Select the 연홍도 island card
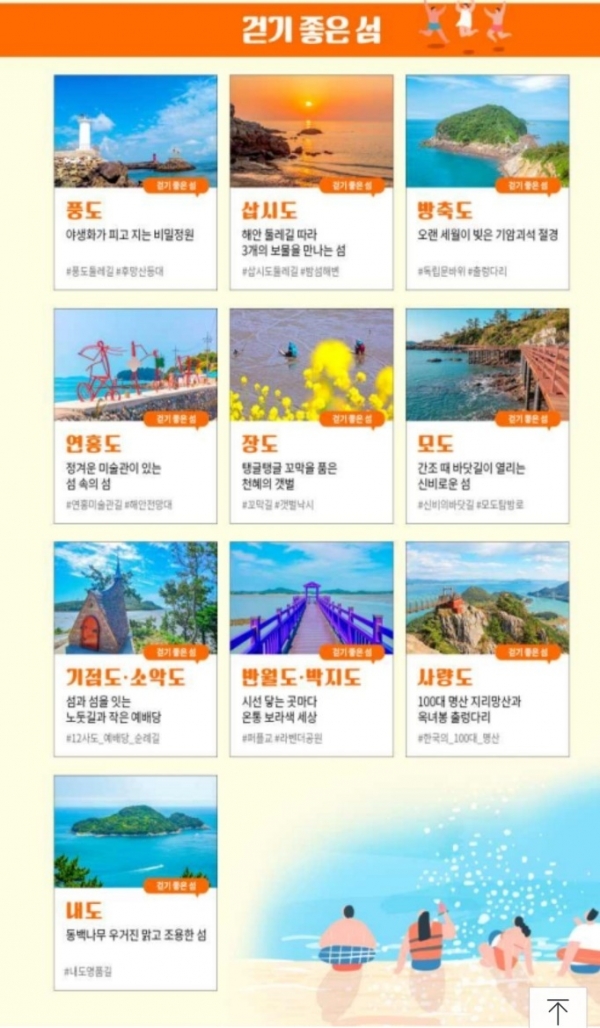Screen dimensions: 600x1028 point(135,415)
